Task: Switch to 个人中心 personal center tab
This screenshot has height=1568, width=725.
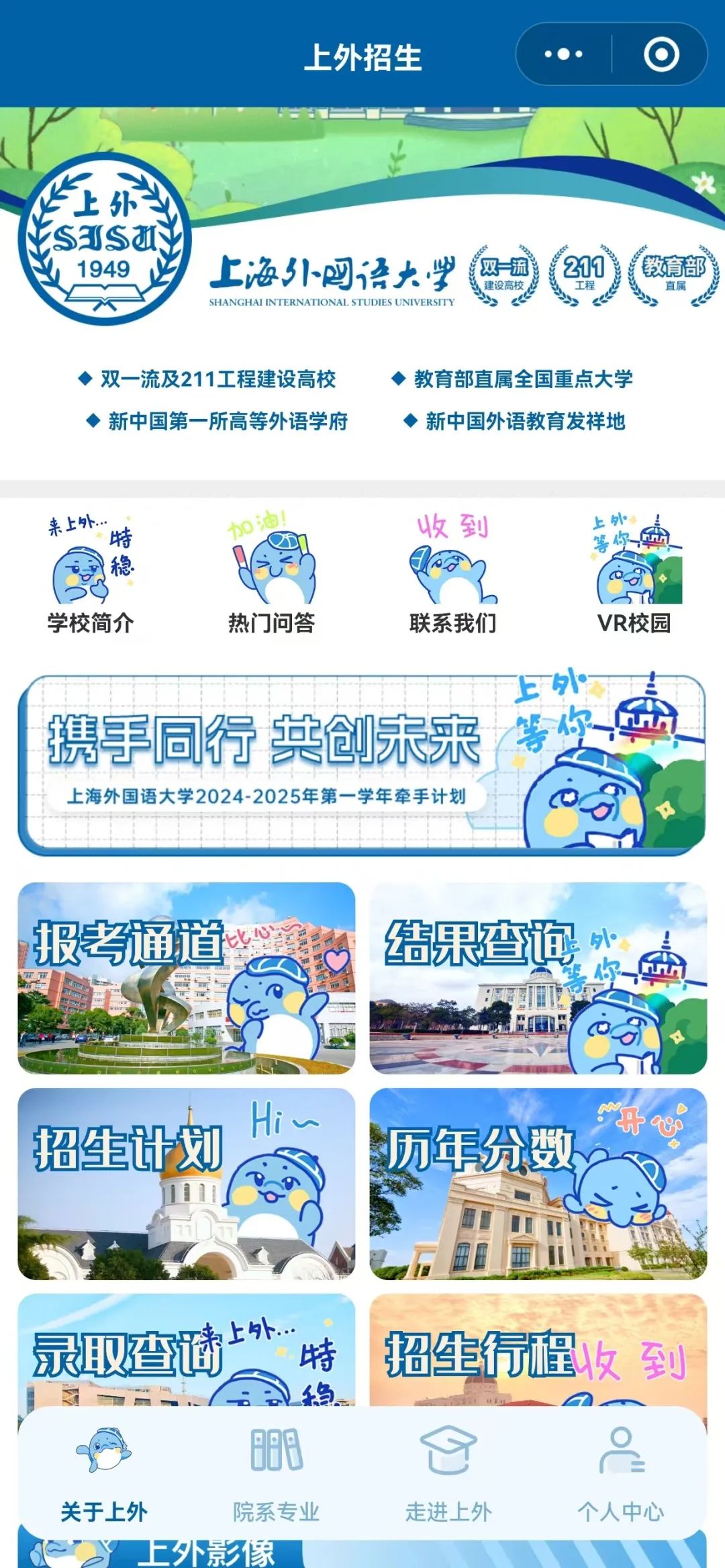Action: [621, 1471]
